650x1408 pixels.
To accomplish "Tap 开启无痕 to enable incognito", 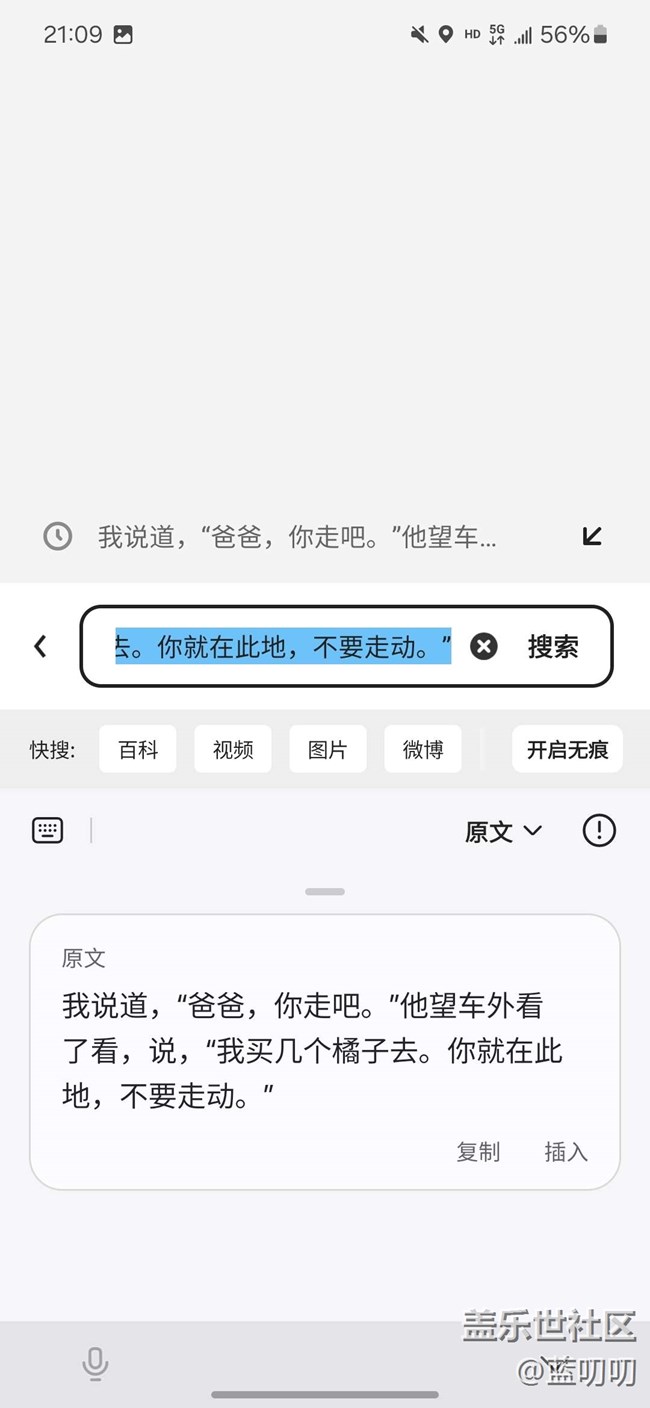I will [x=568, y=749].
